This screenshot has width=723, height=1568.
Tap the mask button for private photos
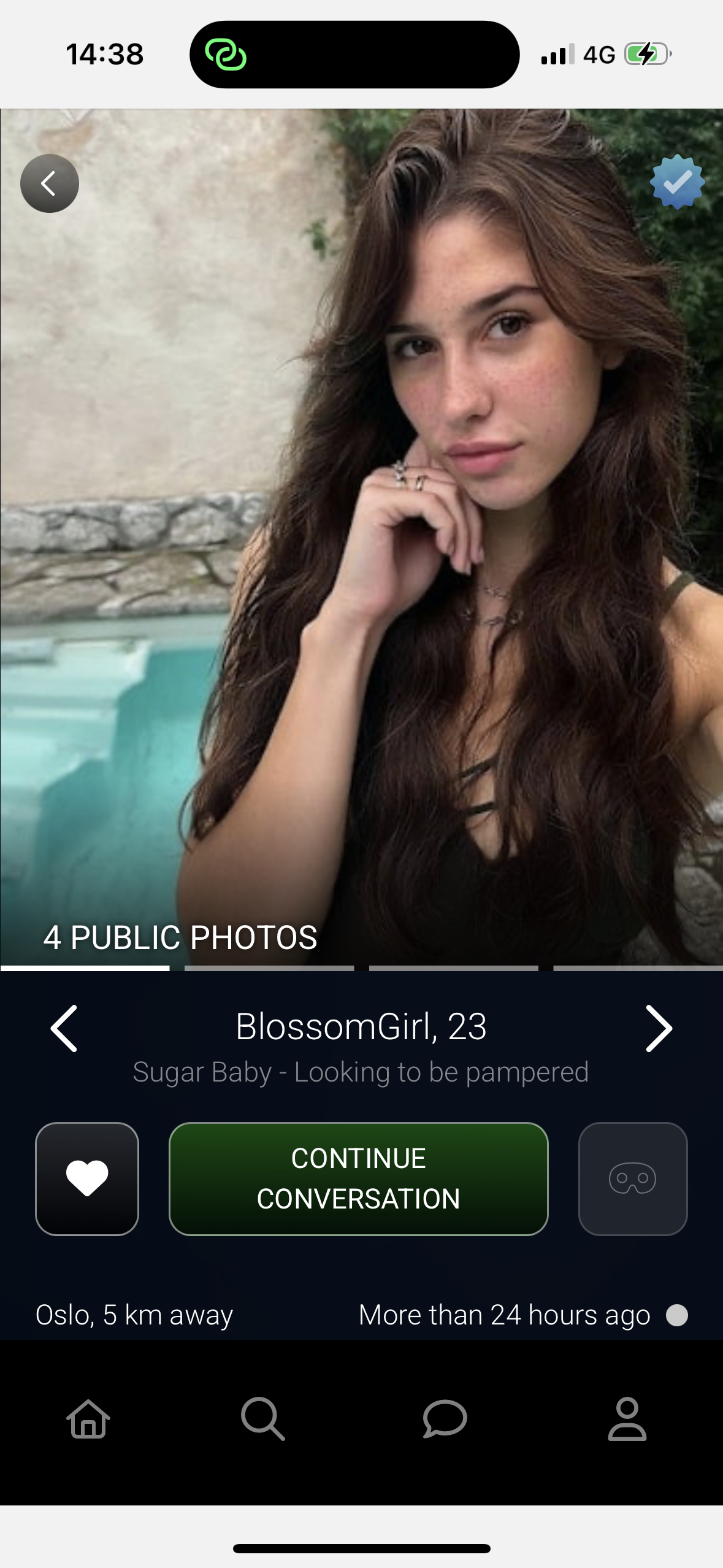633,1178
